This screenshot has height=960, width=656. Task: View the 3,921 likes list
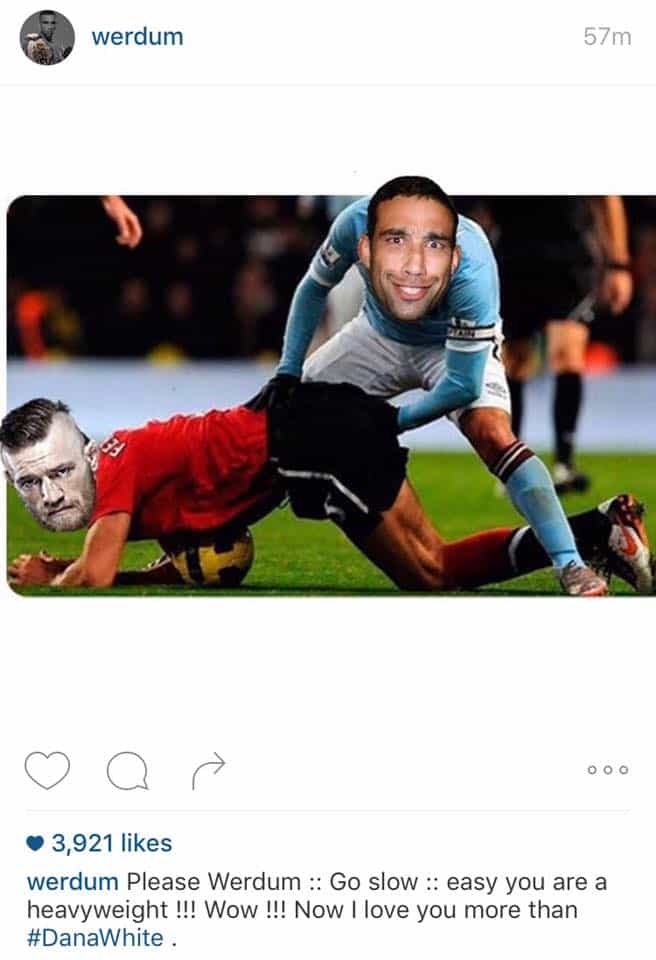pyautogui.click(x=110, y=843)
